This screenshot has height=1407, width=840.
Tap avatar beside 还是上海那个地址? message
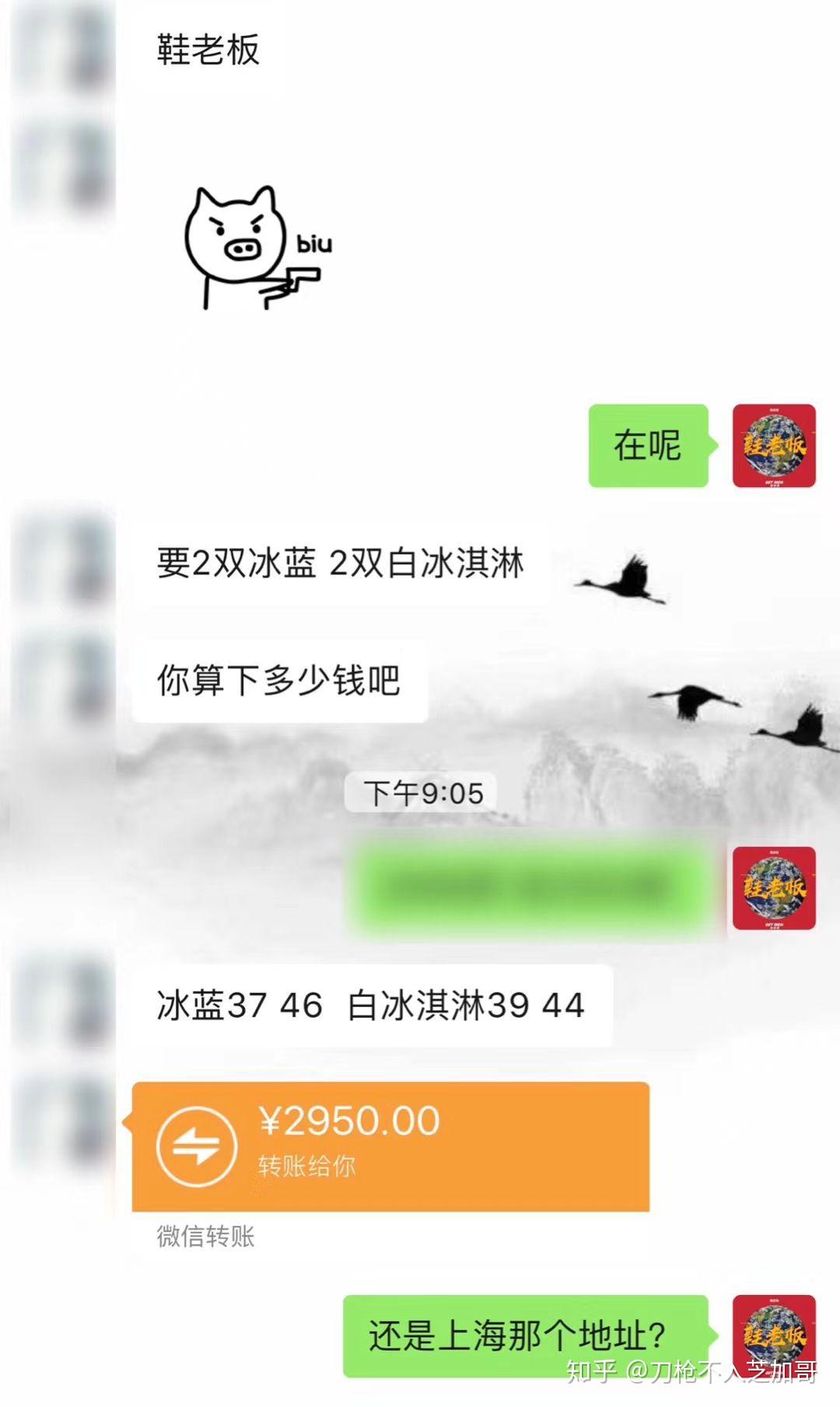[x=774, y=1335]
